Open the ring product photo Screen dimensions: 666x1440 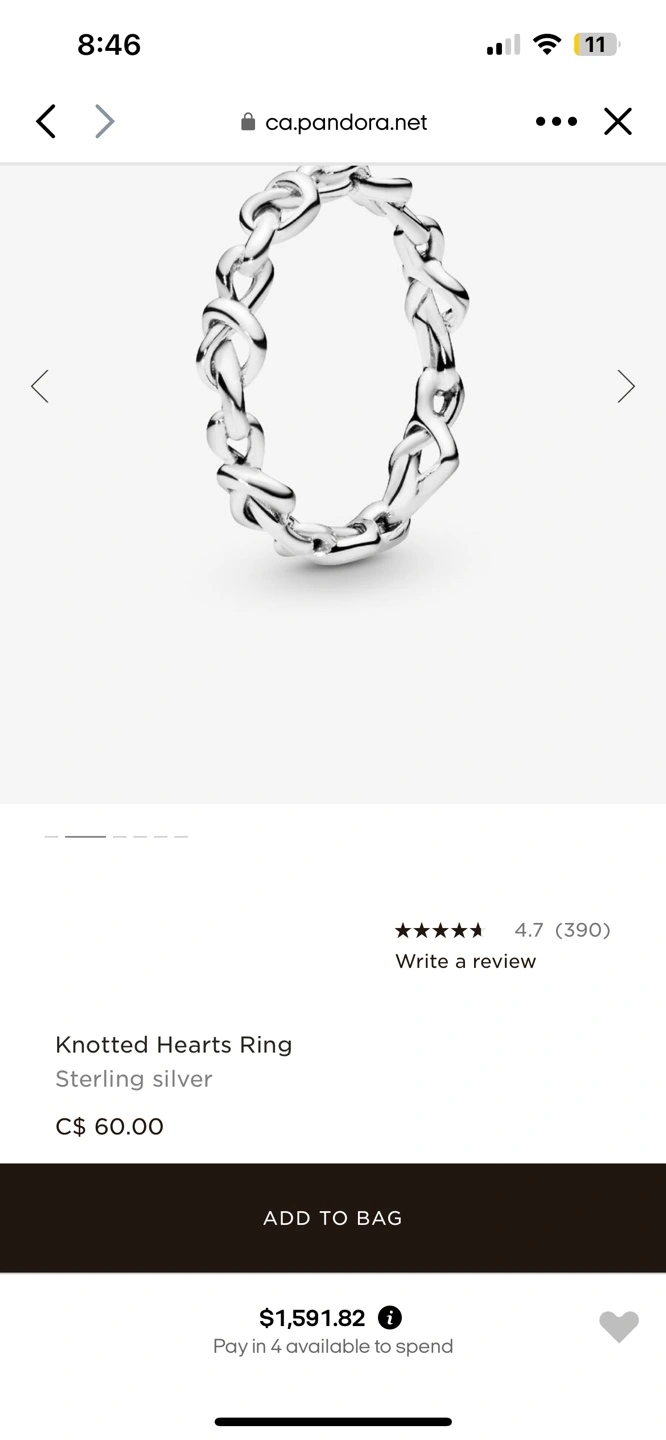pos(333,380)
